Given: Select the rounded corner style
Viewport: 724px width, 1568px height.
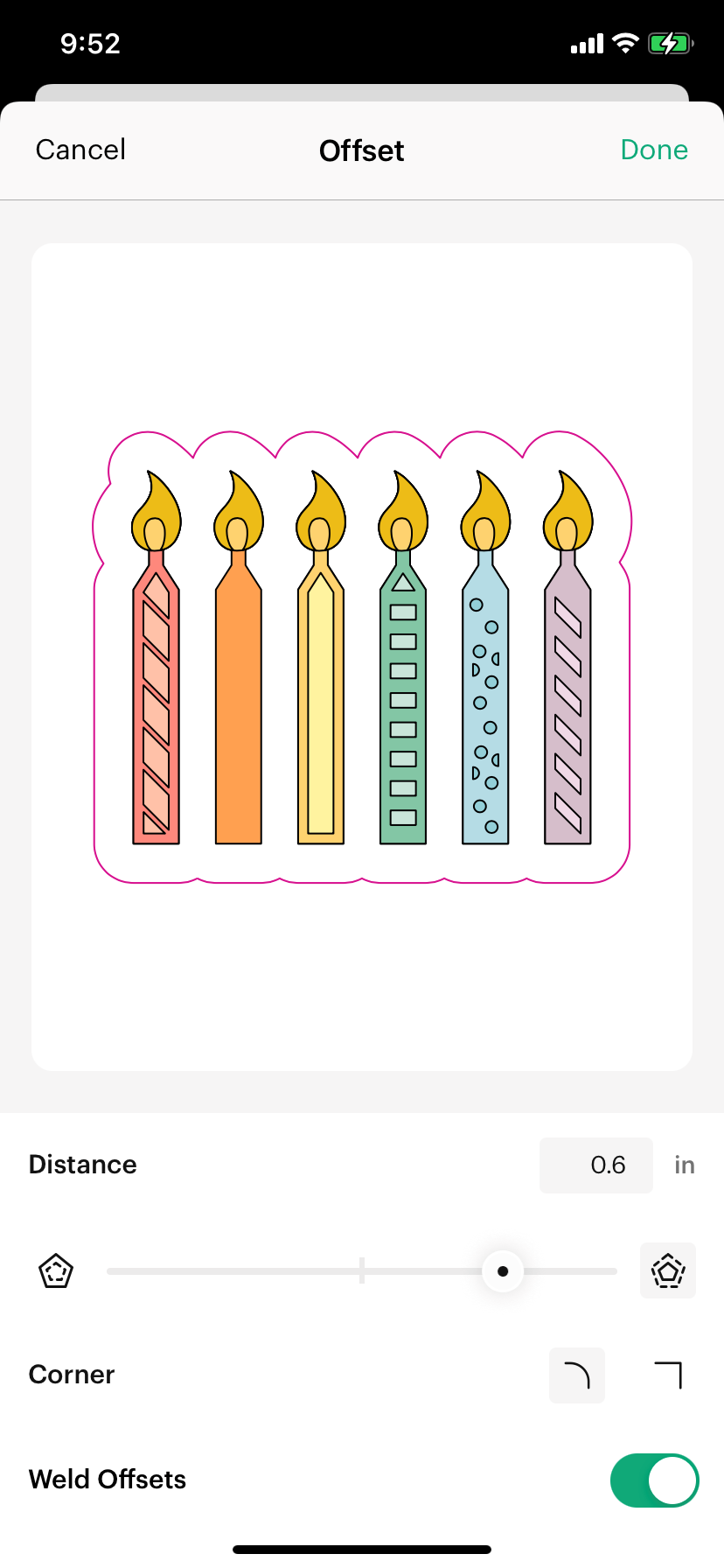Looking at the screenshot, I should click(577, 1375).
